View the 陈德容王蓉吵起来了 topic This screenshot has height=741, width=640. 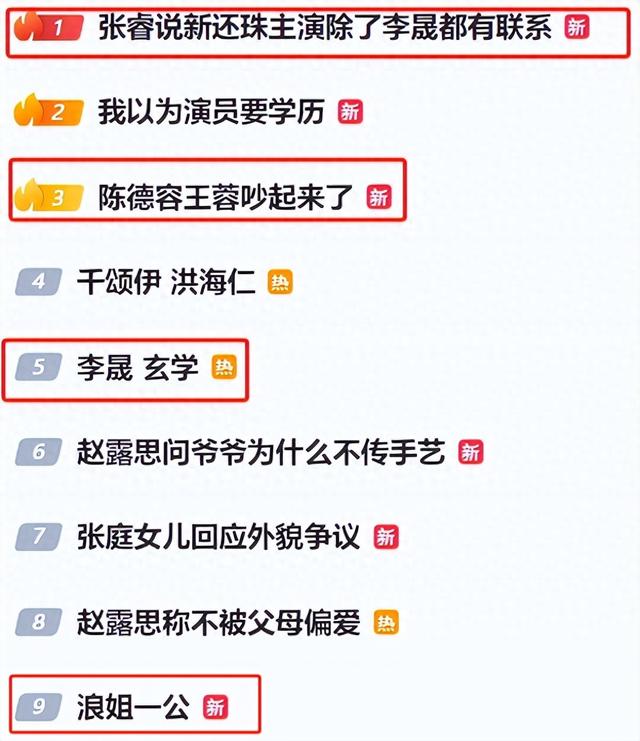coord(227,197)
